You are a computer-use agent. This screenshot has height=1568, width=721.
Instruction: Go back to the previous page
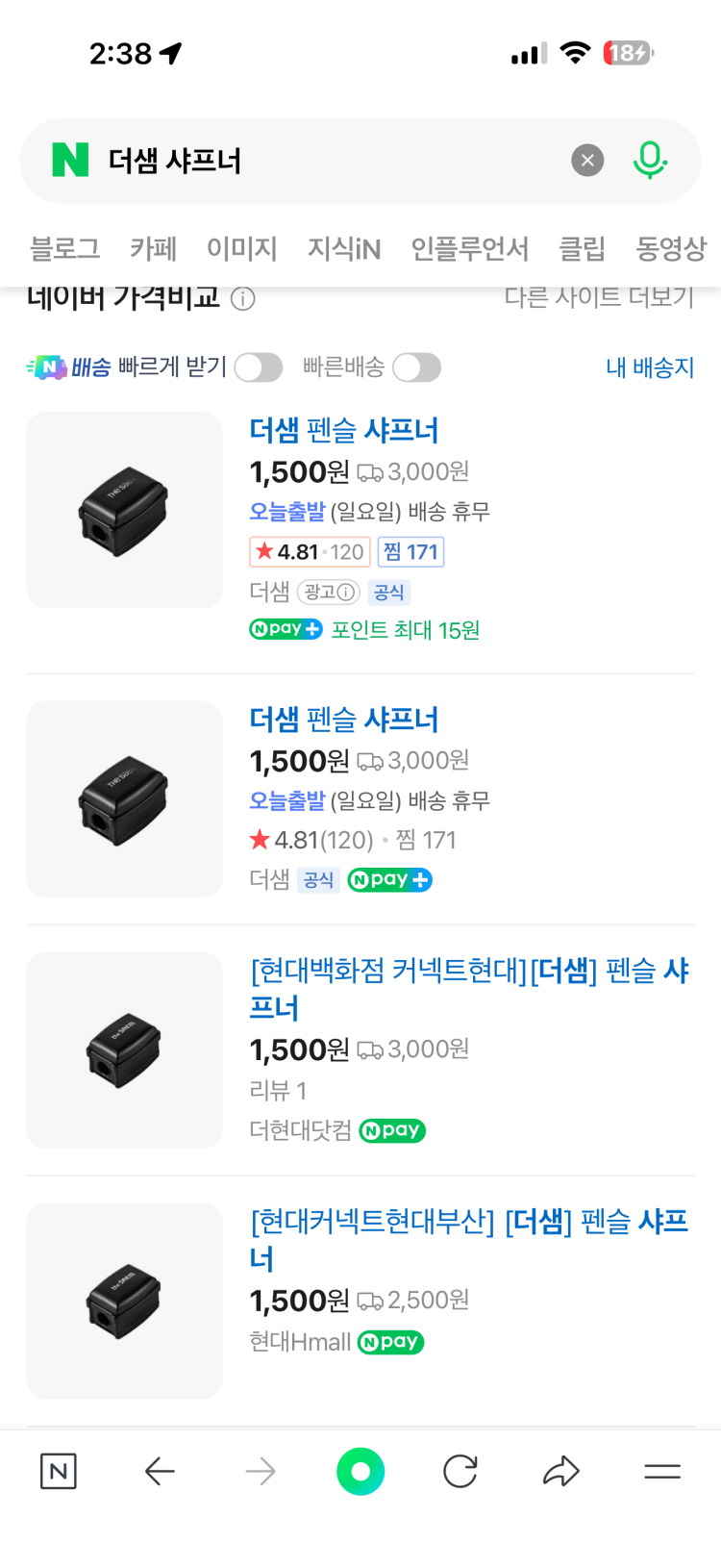coord(160,1471)
